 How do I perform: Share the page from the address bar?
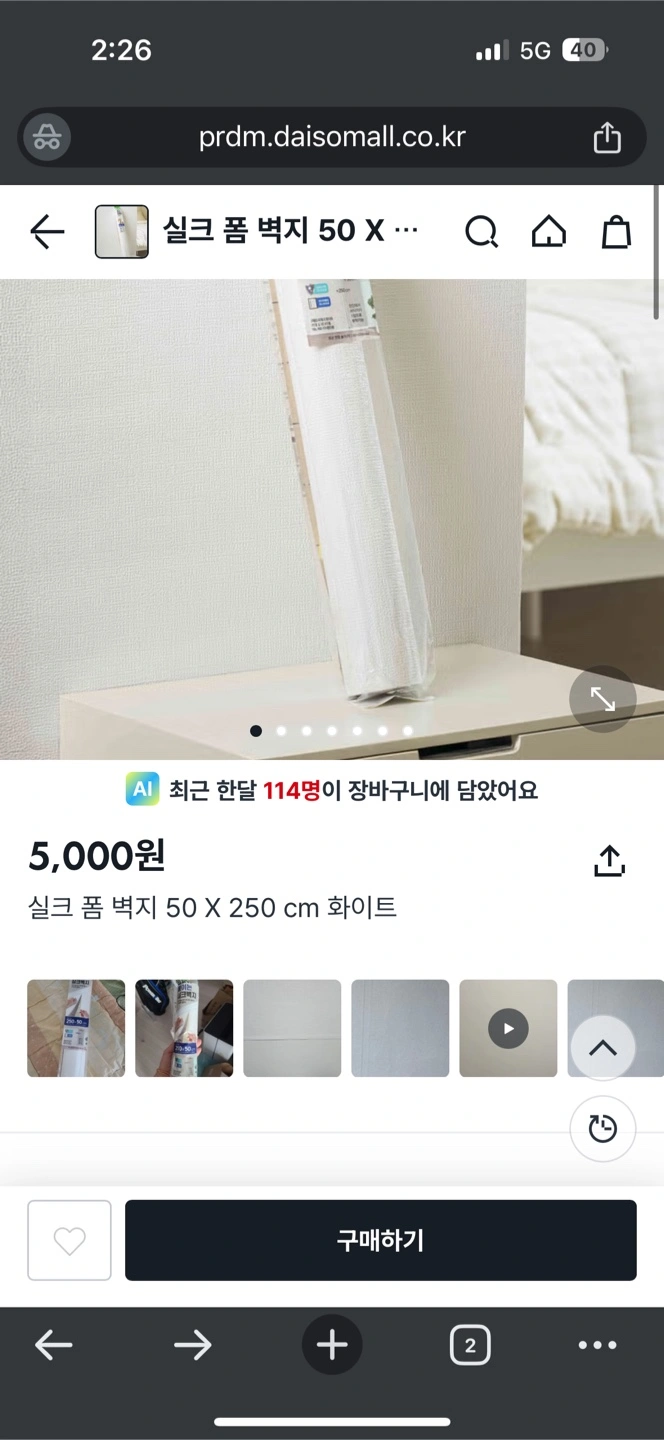tap(607, 137)
